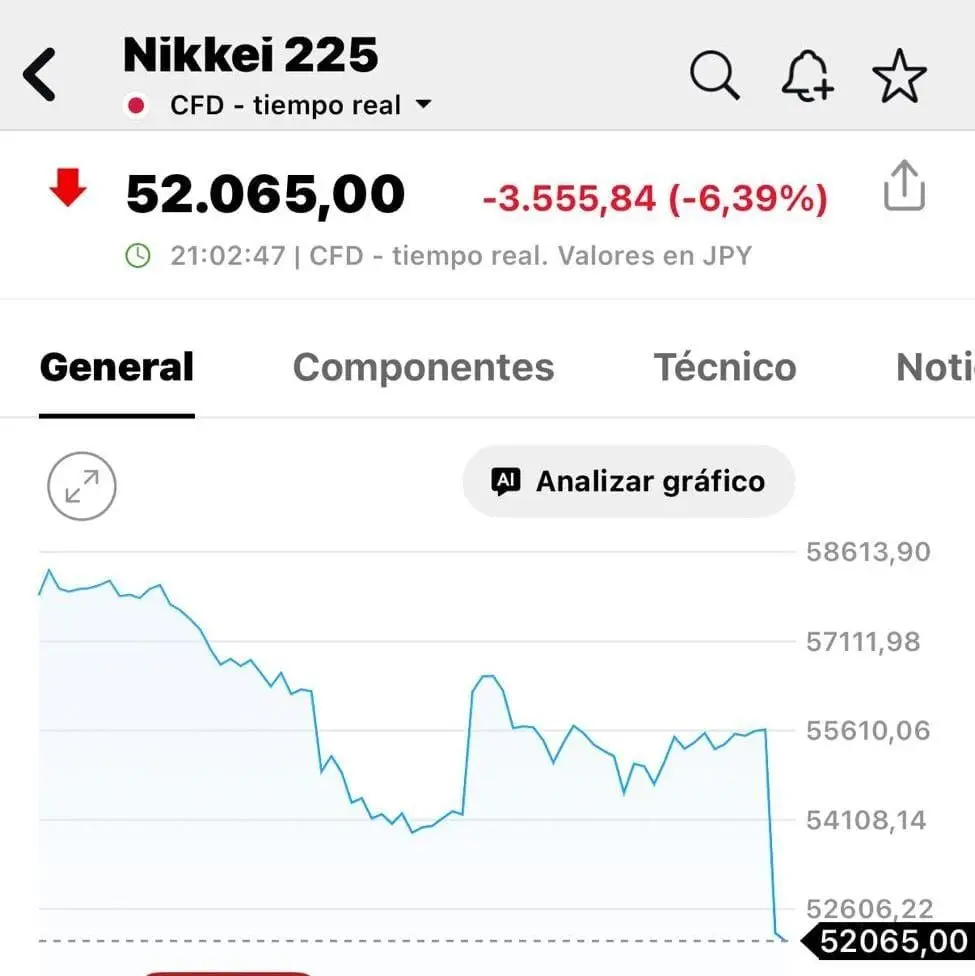
Task: Expand the chart to fullscreen
Action: coord(82,488)
